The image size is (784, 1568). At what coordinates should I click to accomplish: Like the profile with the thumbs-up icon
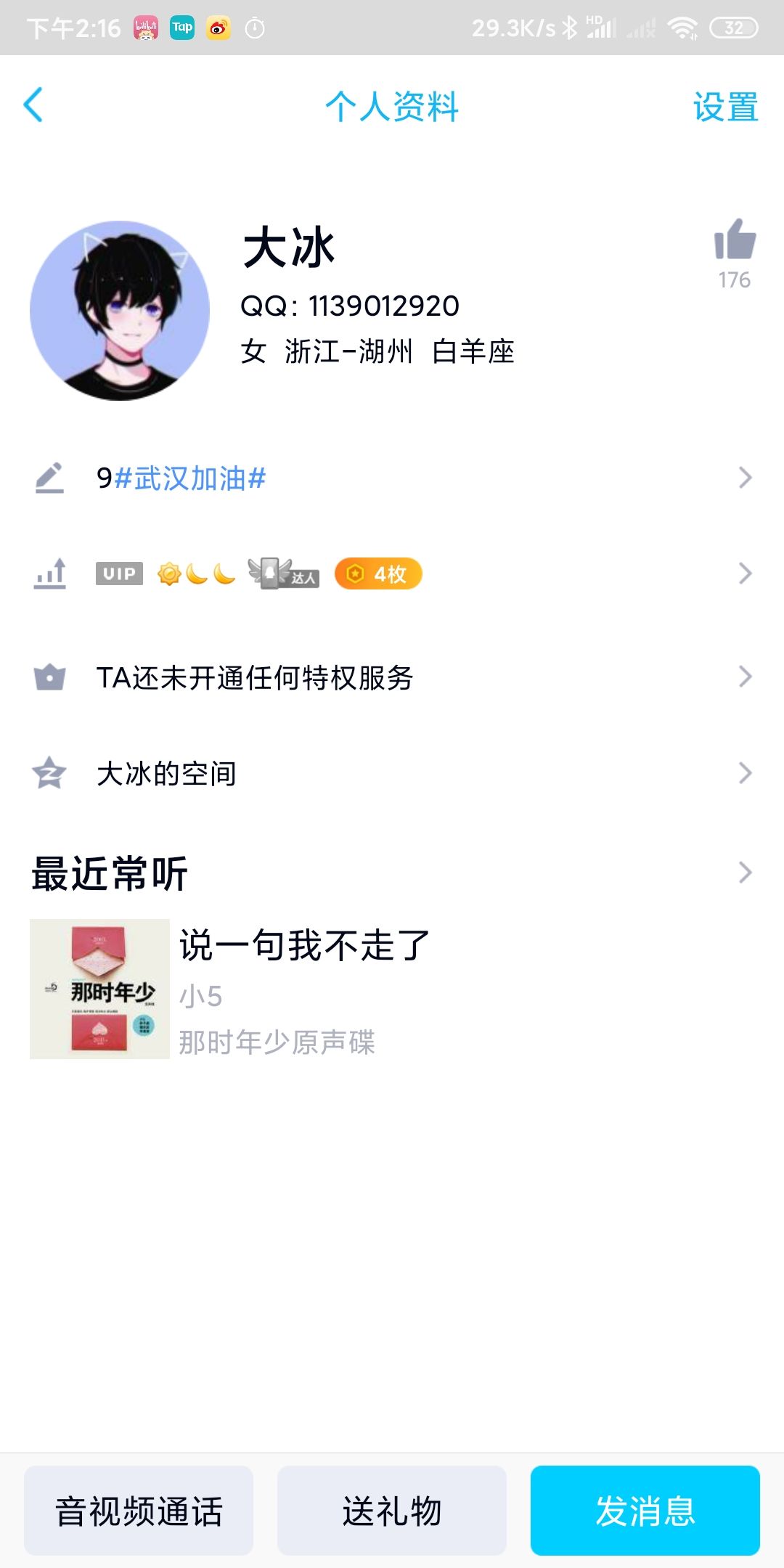pyautogui.click(x=735, y=239)
